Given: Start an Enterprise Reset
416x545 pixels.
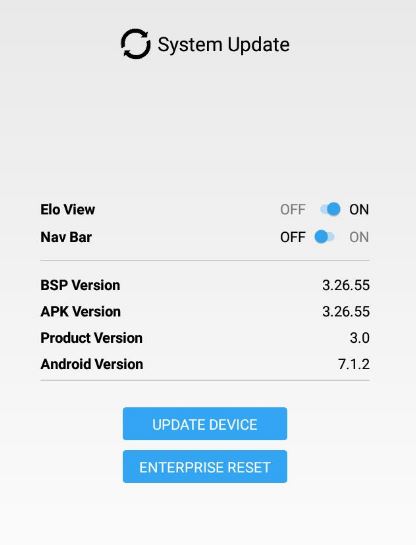Looking at the screenshot, I should (x=205, y=466).
